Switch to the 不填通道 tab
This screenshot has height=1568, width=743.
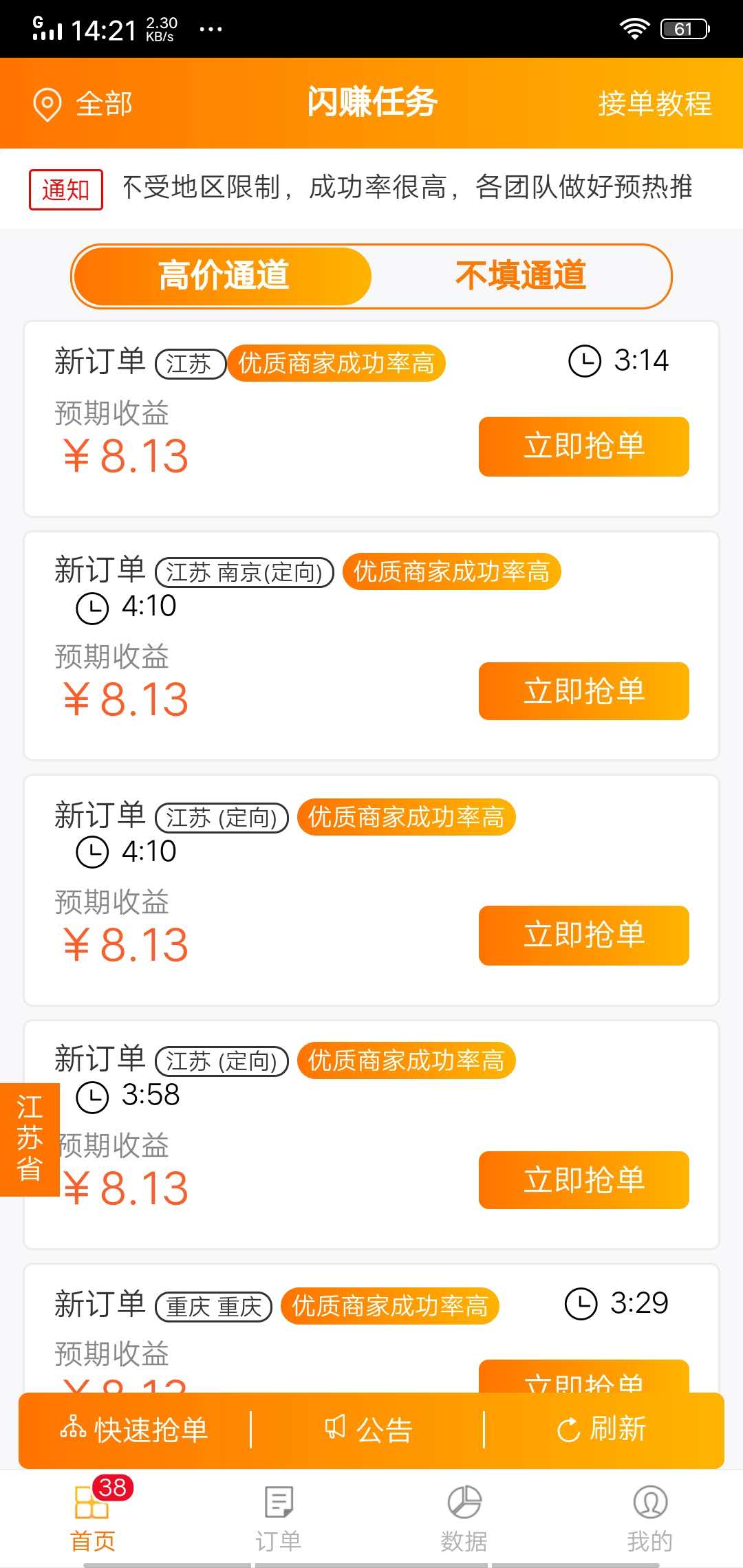click(x=521, y=274)
